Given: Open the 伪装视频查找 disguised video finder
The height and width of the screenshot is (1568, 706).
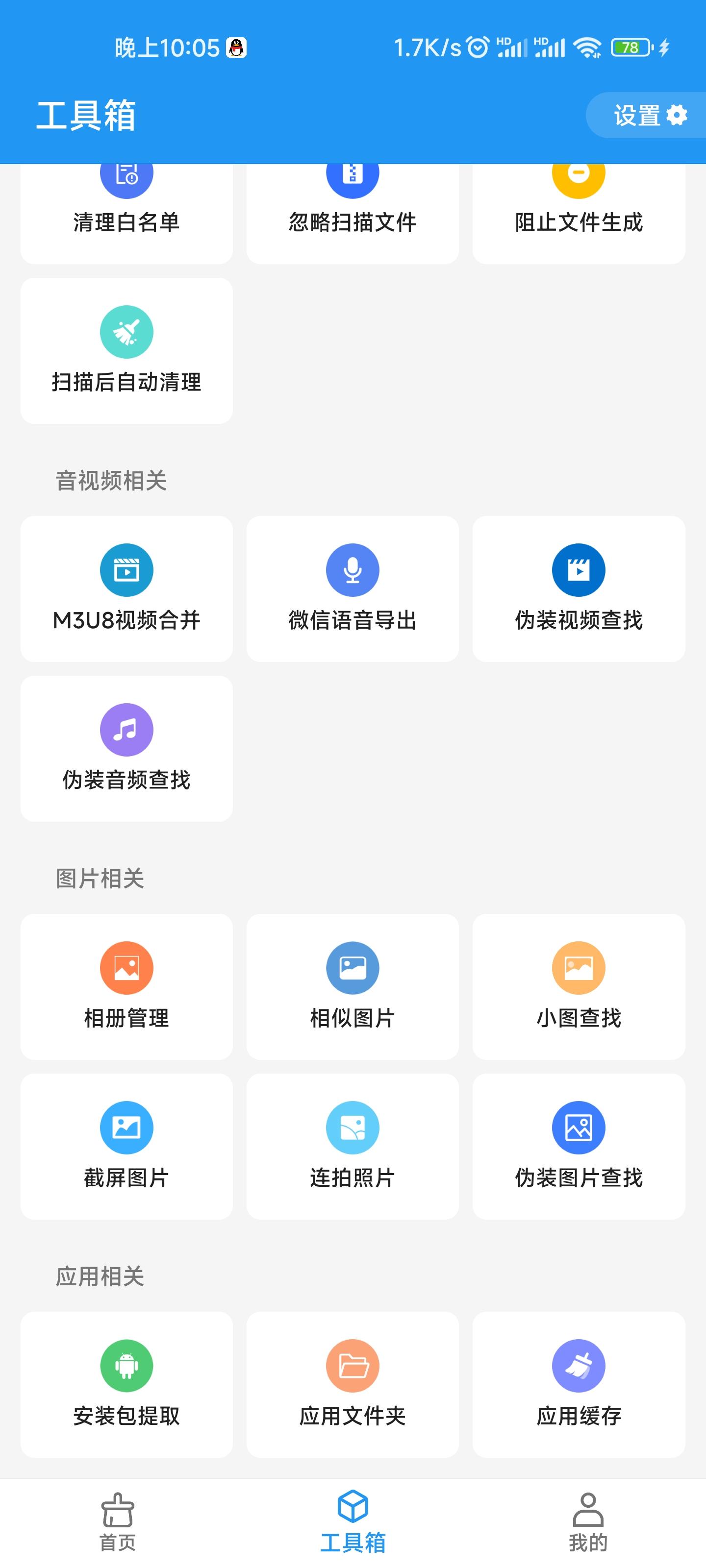Looking at the screenshot, I should (x=578, y=588).
